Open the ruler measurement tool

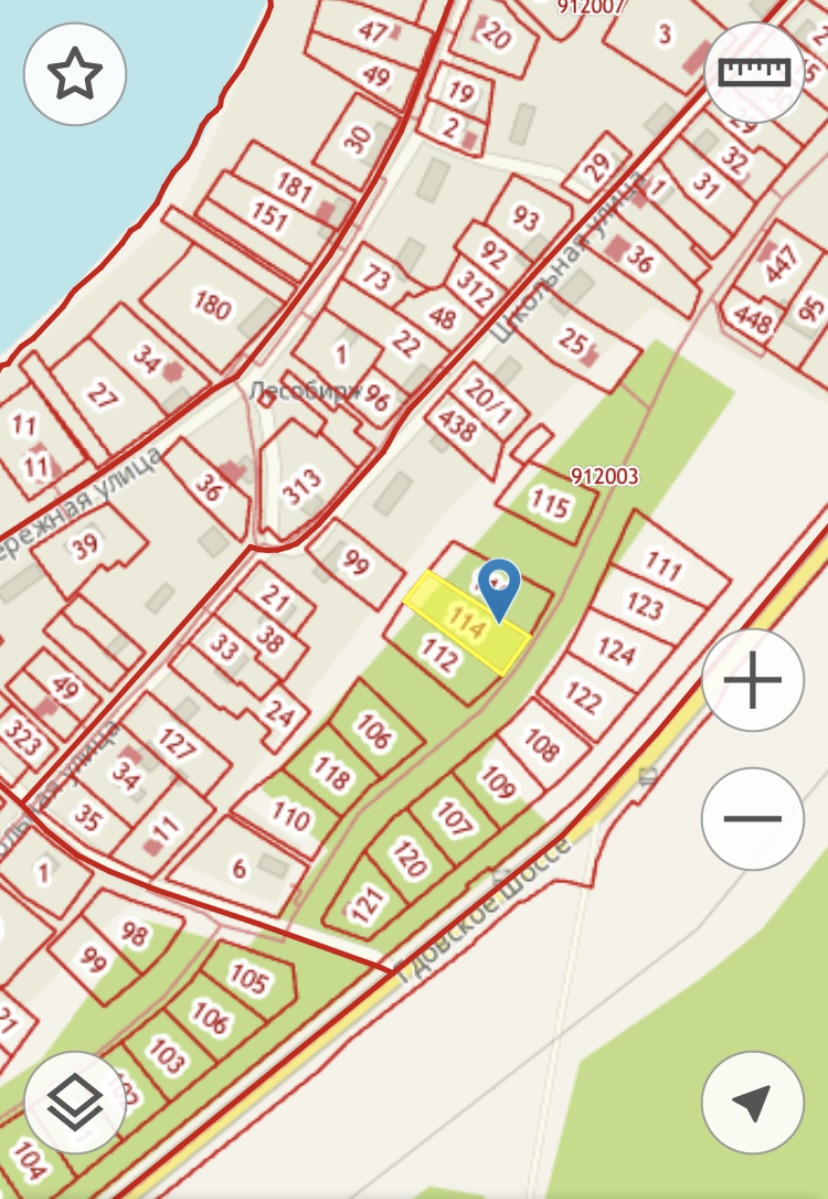(x=754, y=73)
